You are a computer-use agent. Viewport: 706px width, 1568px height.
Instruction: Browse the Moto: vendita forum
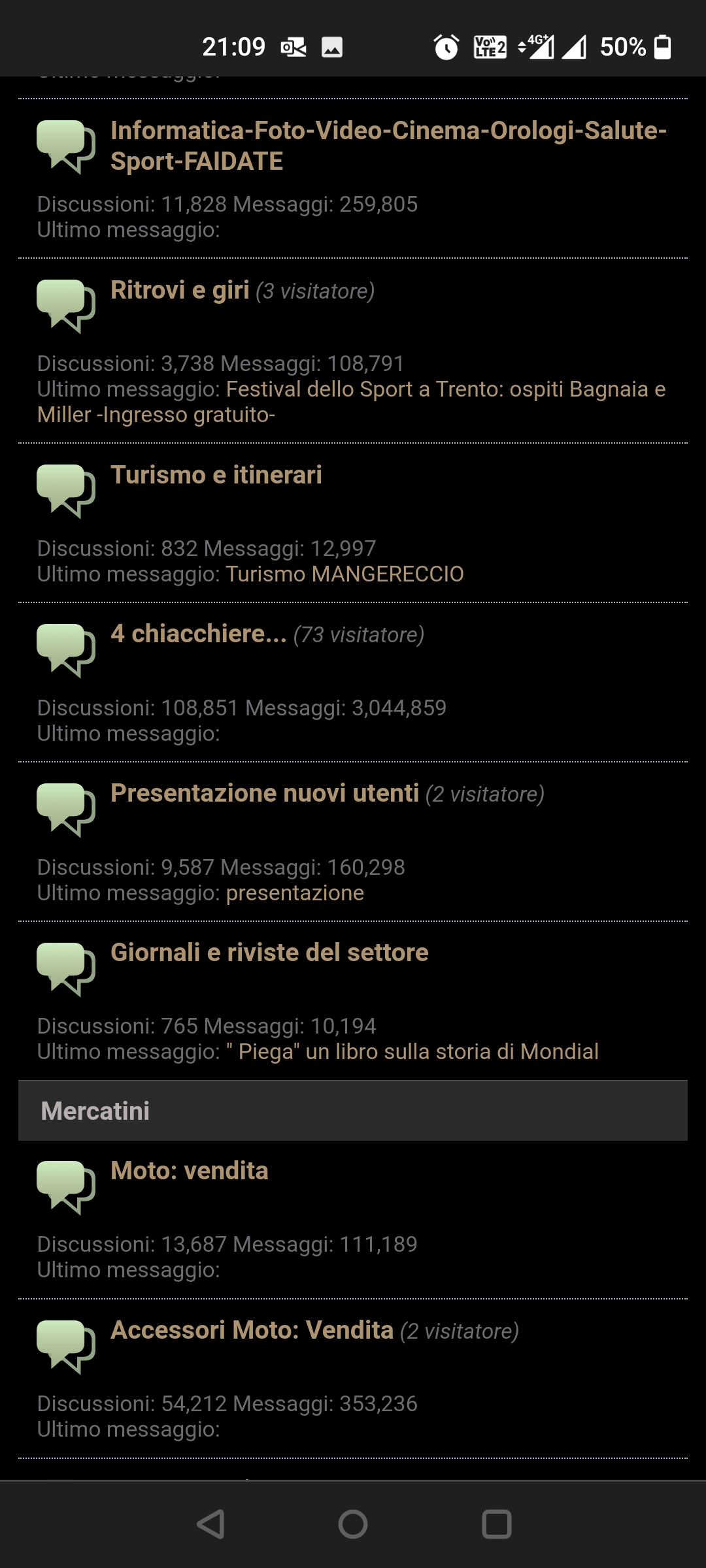click(x=190, y=1171)
